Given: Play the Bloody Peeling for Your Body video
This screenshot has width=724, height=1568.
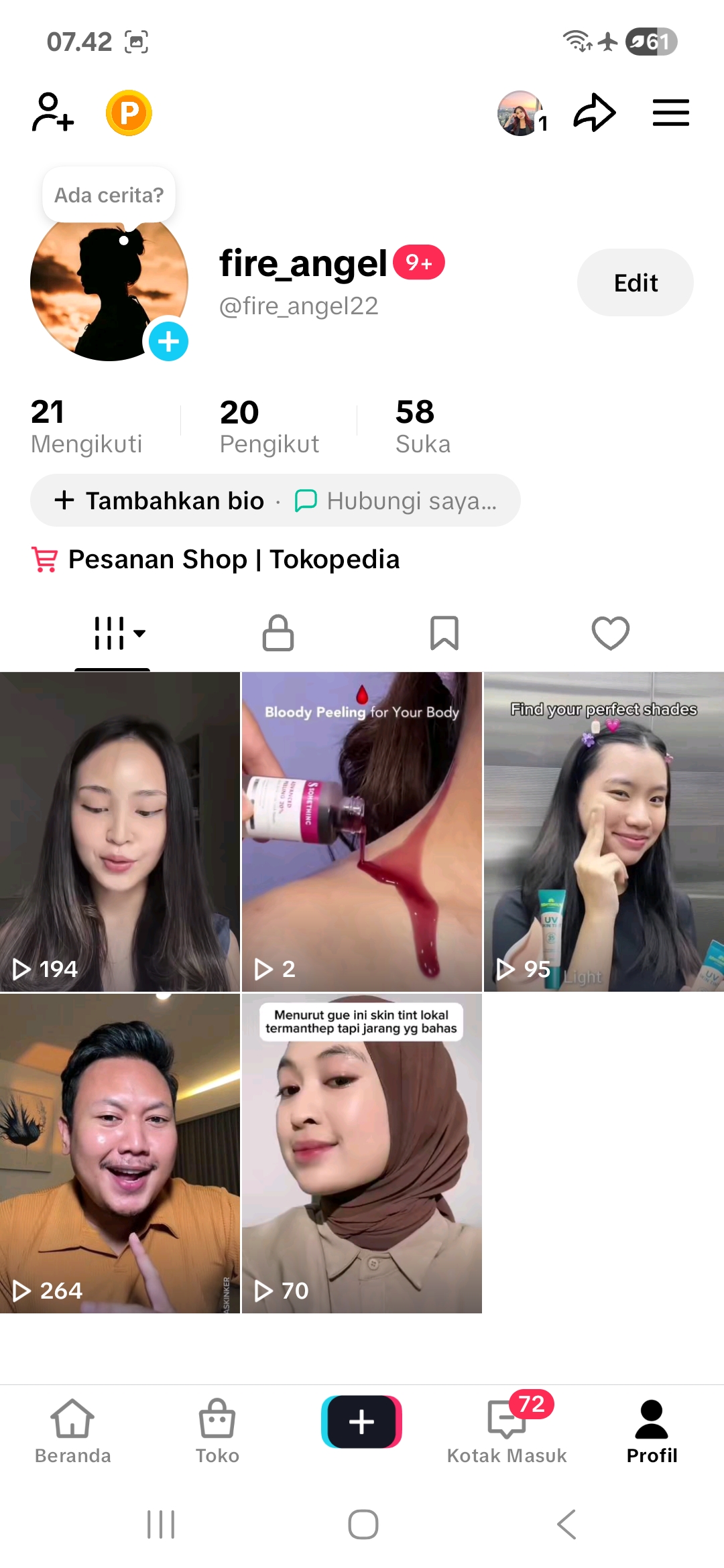Looking at the screenshot, I should pos(362,832).
